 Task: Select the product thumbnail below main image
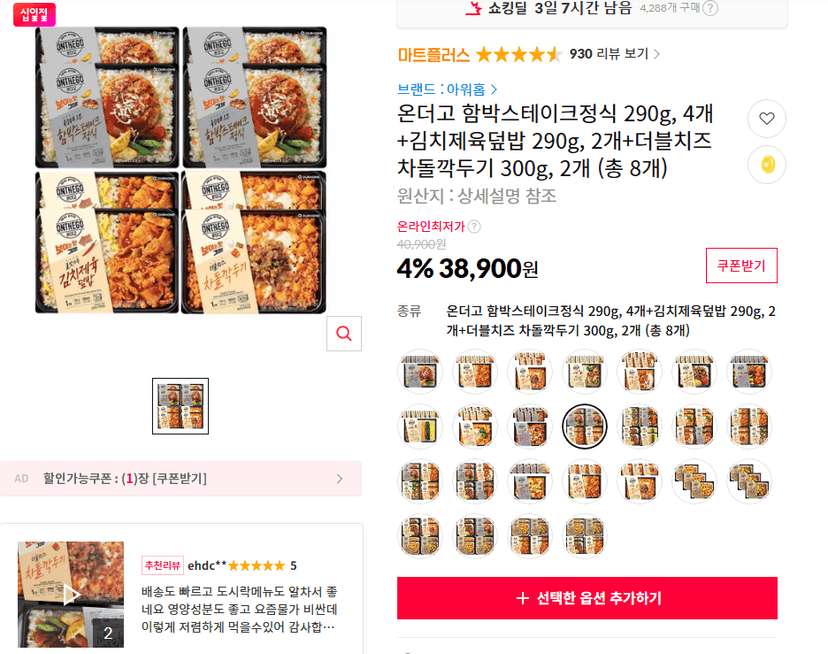point(181,406)
